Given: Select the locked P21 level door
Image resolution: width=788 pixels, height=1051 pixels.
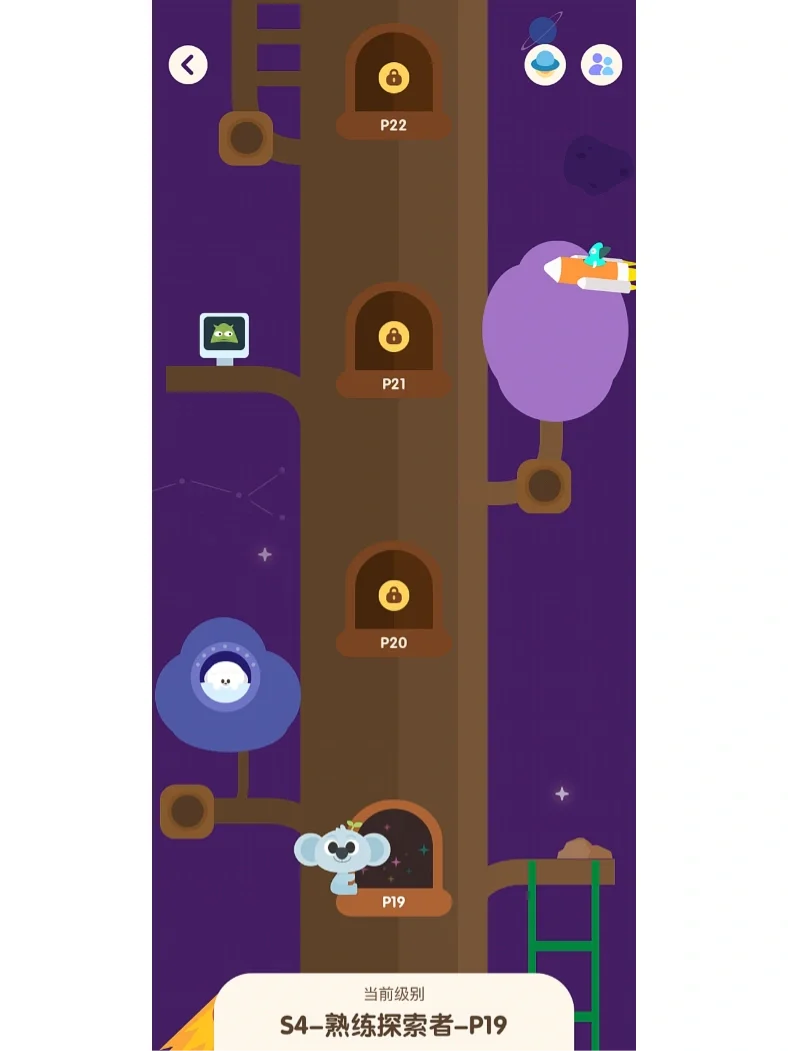Looking at the screenshot, I should 394,337.
